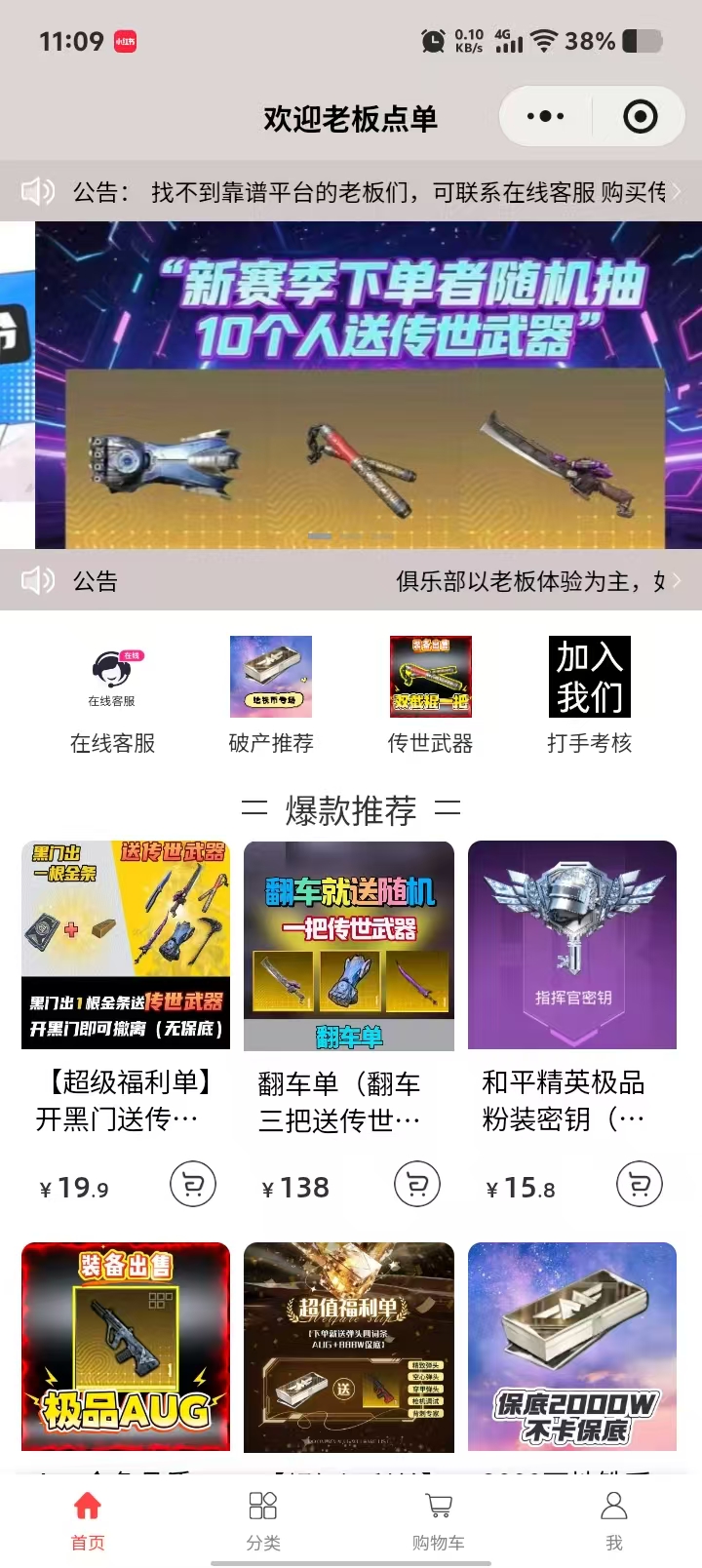Open the 新赛季 传世武器 giveaway banner
Viewport: 702px width, 1568px height.
point(369,385)
